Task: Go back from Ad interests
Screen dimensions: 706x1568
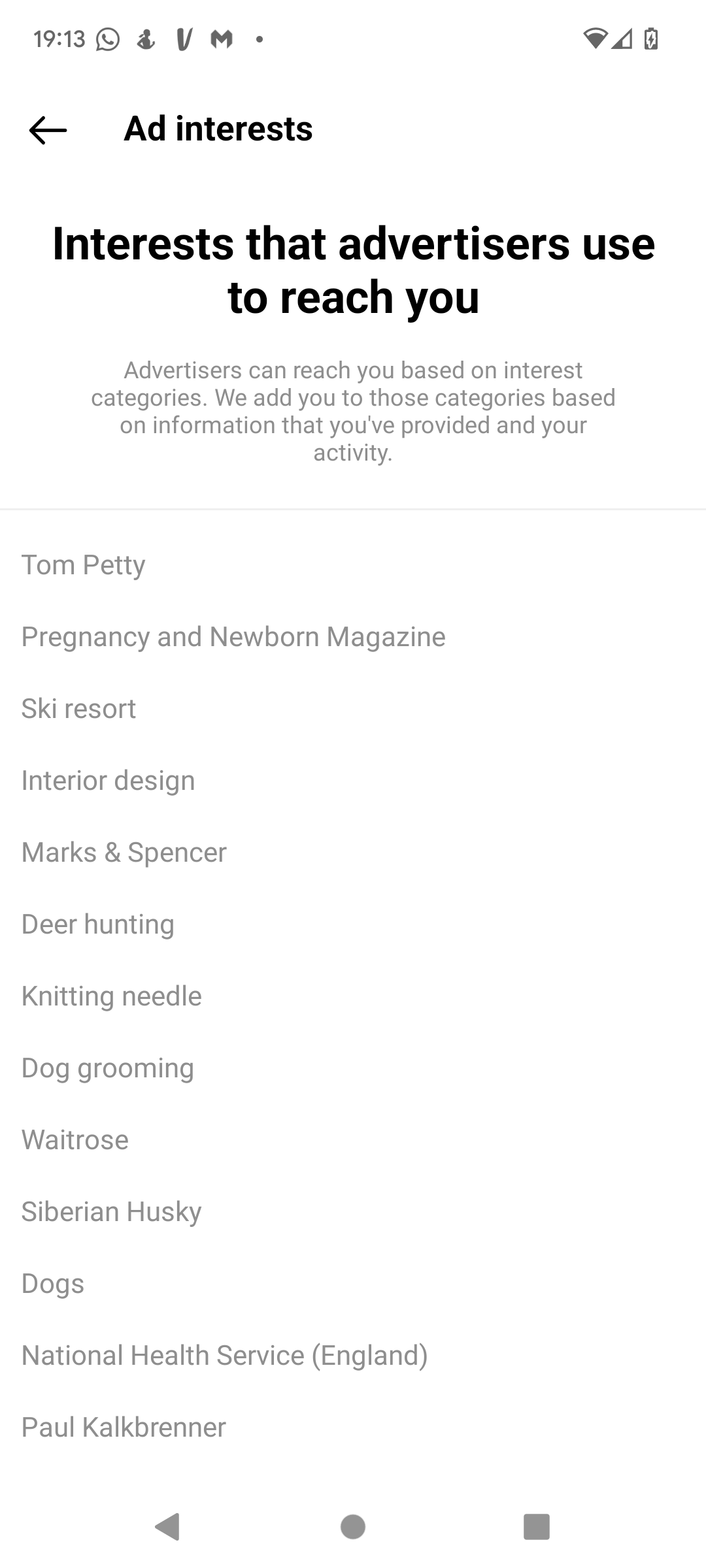Action: tap(48, 129)
